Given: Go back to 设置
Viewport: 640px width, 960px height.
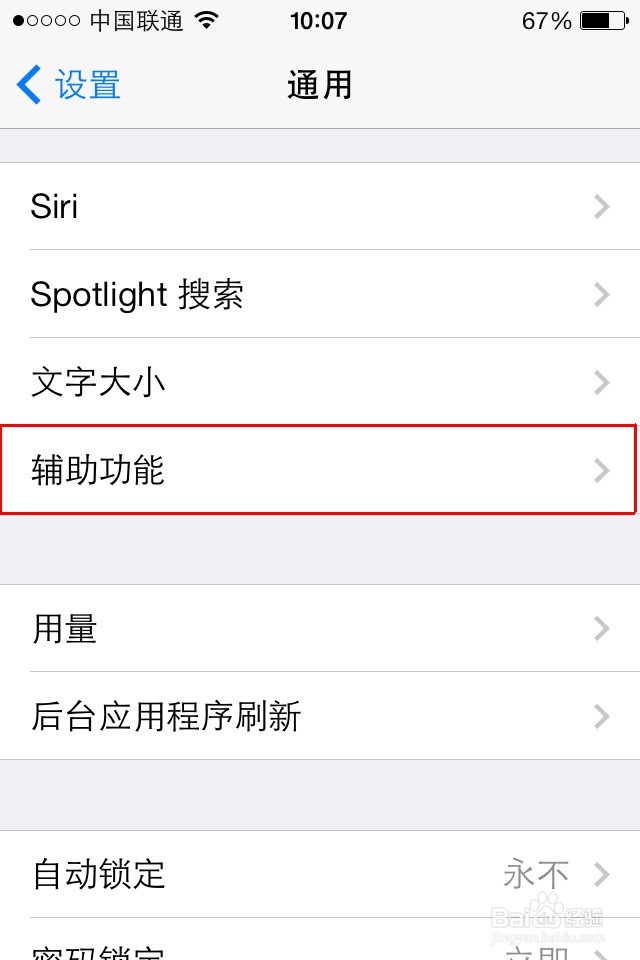Looking at the screenshot, I should coord(68,85).
